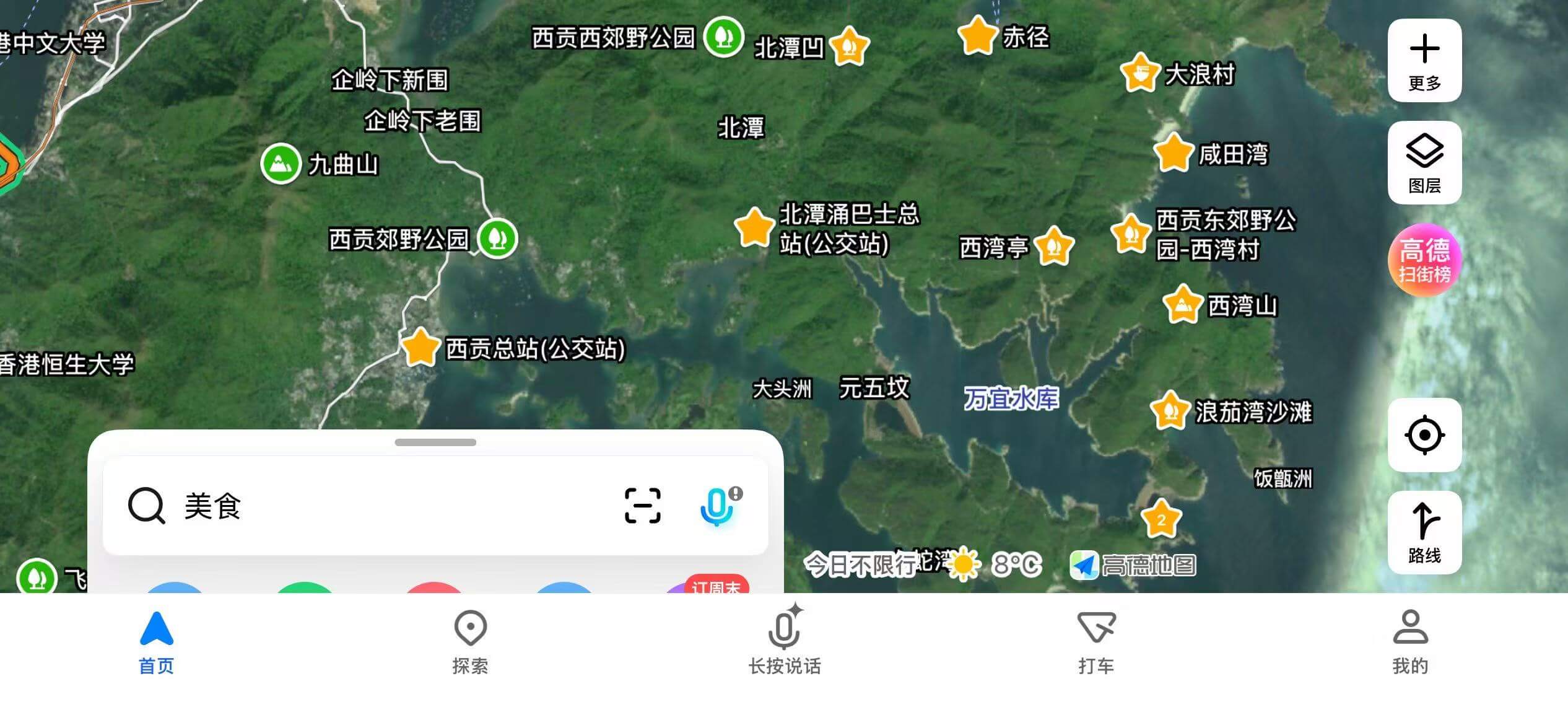Viewport: 1568px width, 725px height.
Task: Open the 西贡西郊野公园 park marker
Action: (x=723, y=37)
